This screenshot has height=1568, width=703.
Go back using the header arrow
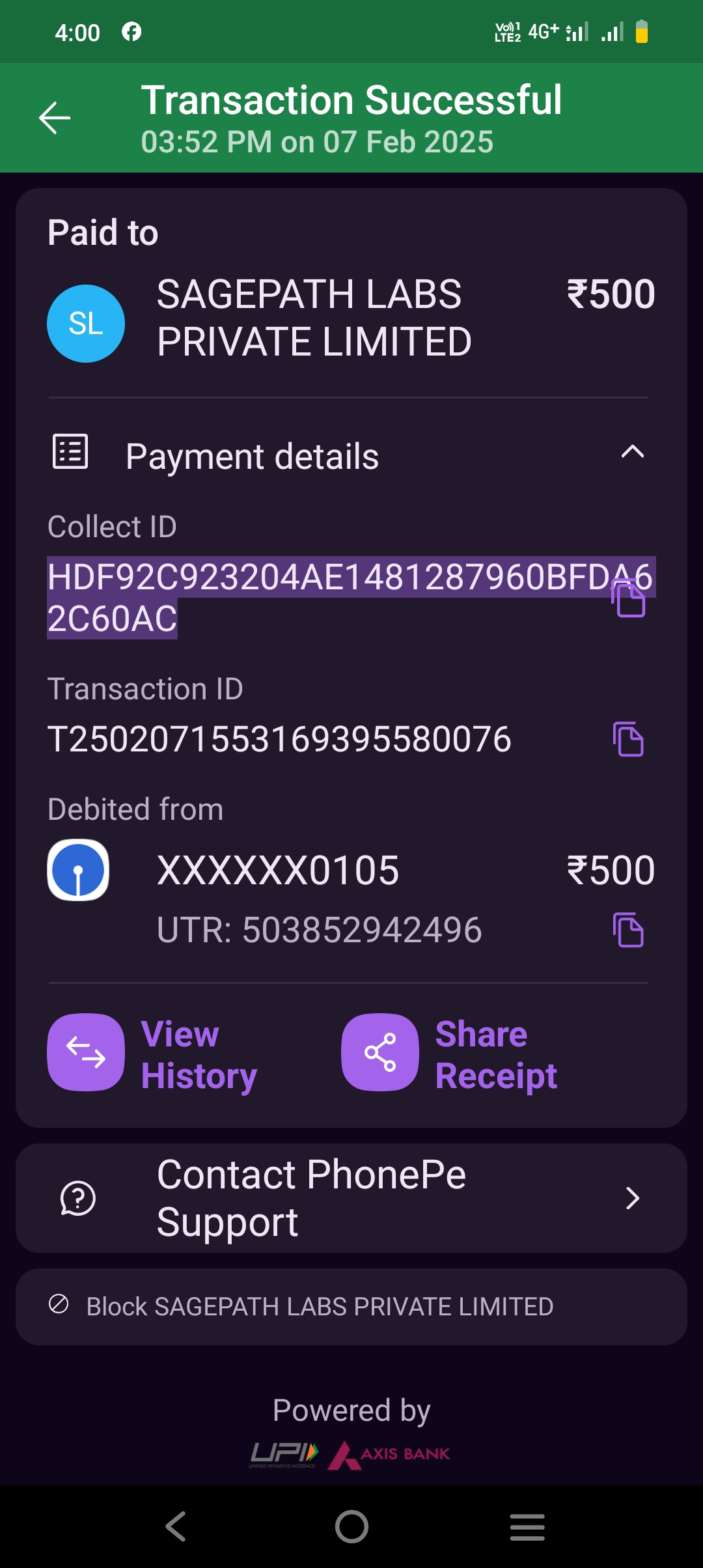pos(55,118)
